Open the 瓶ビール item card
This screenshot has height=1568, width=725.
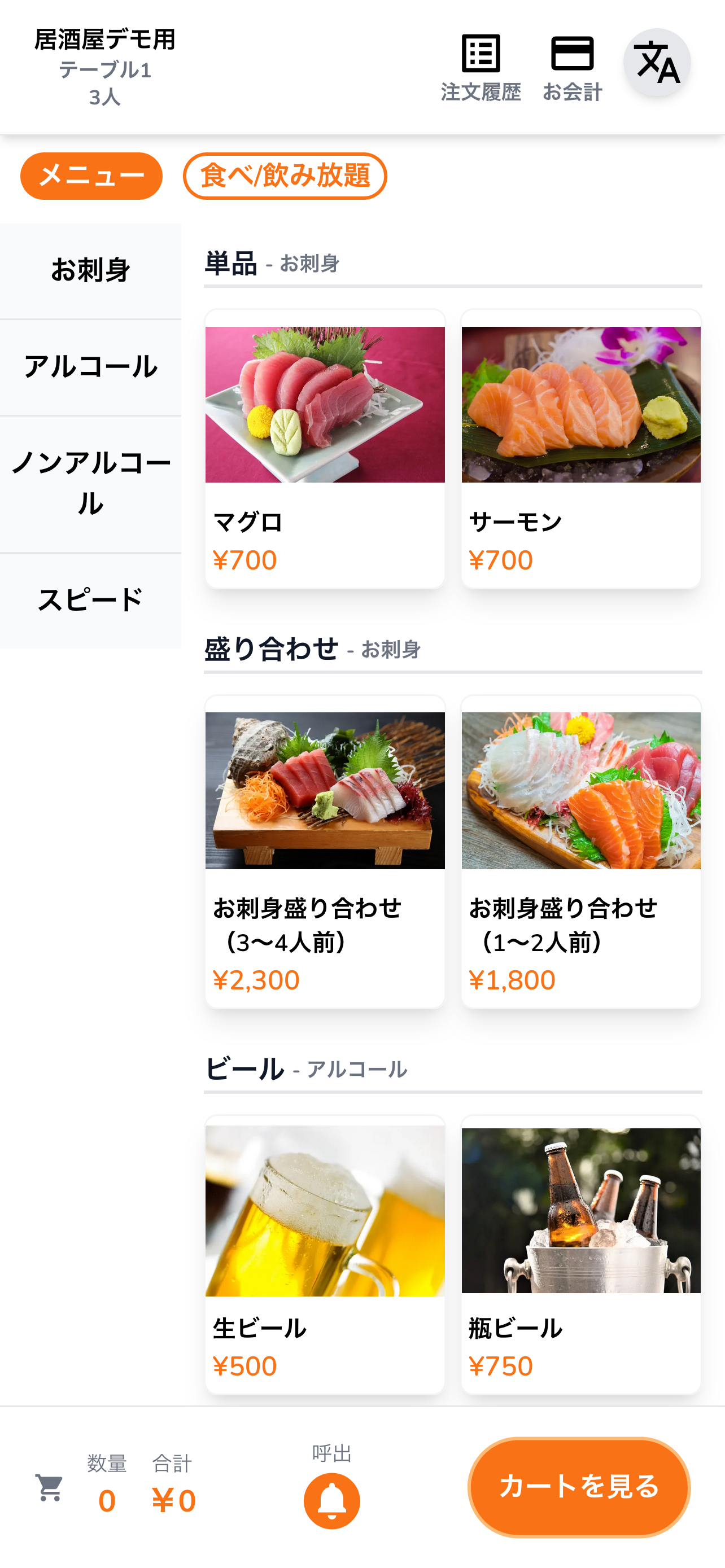click(x=580, y=1254)
